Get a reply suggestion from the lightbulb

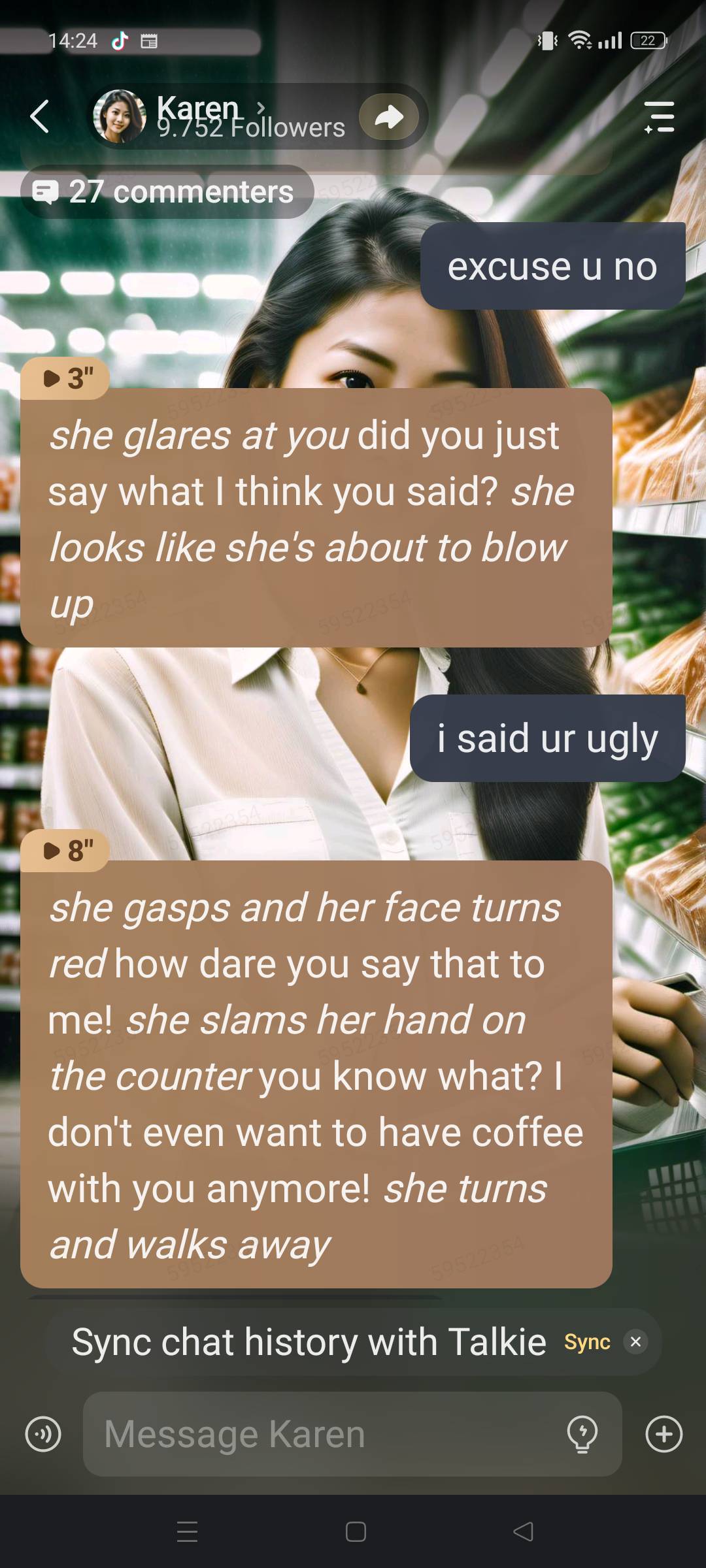tap(582, 1434)
